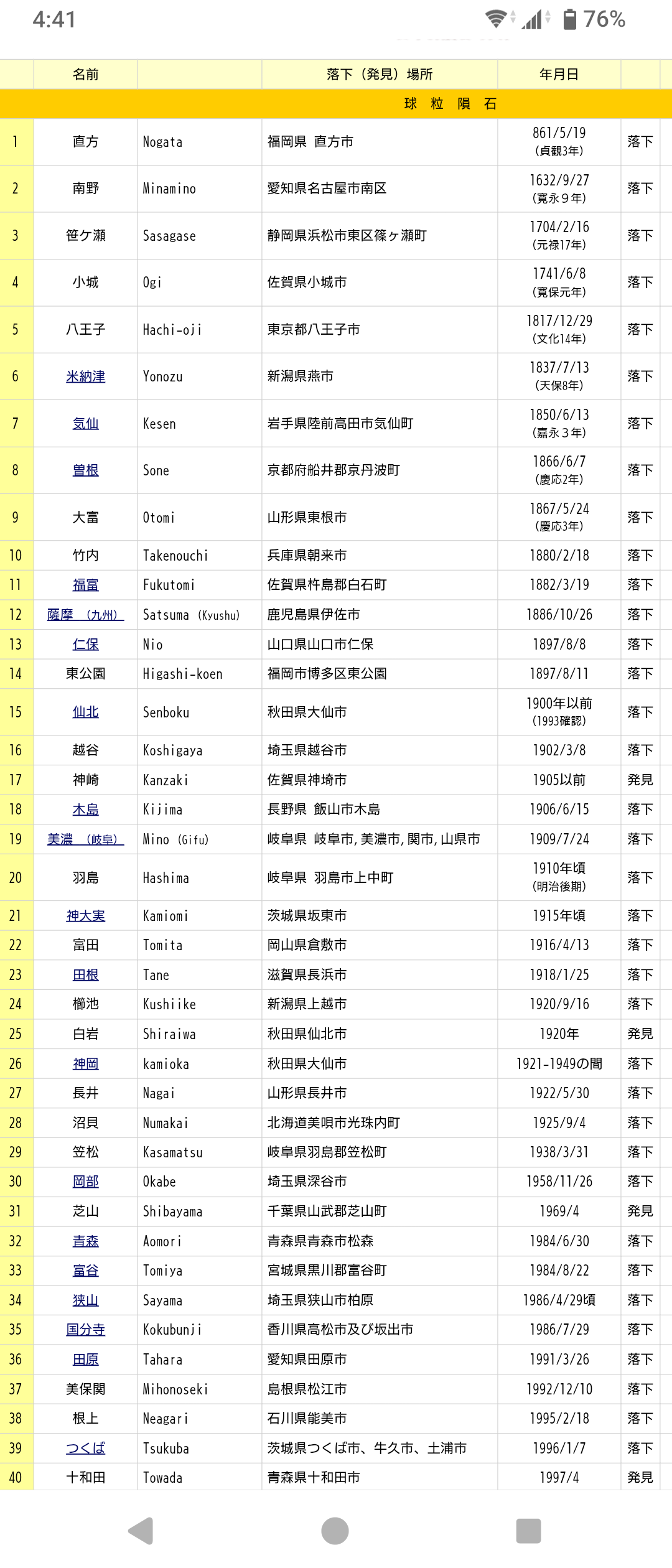Open the 仁保 link
672x1568 pixels.
[x=85, y=645]
